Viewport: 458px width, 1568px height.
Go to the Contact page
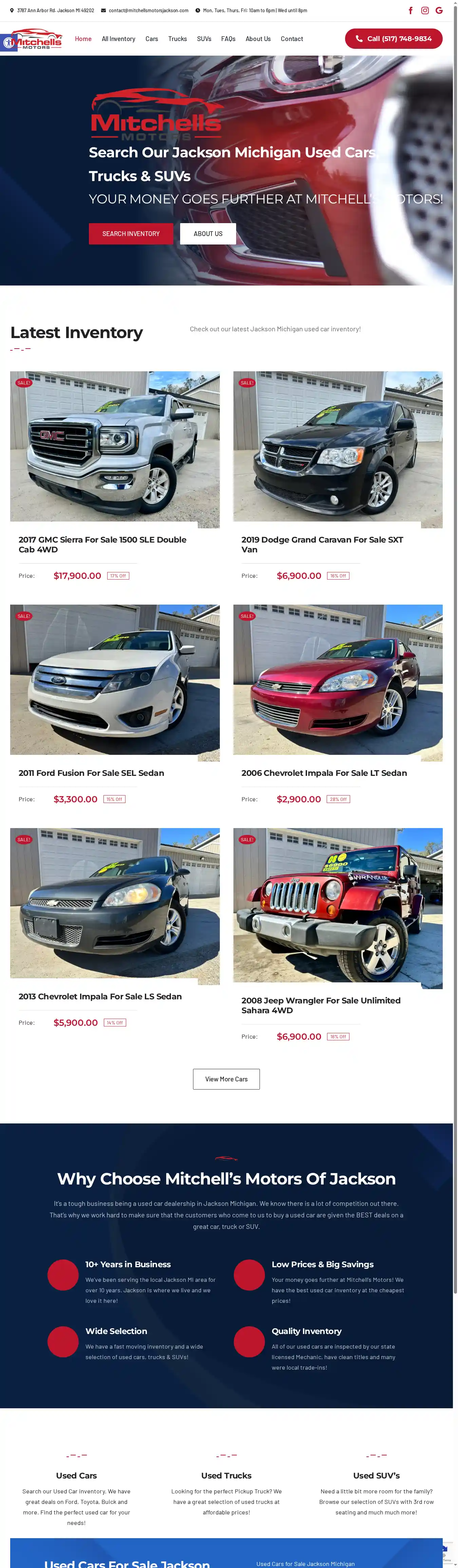[292, 39]
